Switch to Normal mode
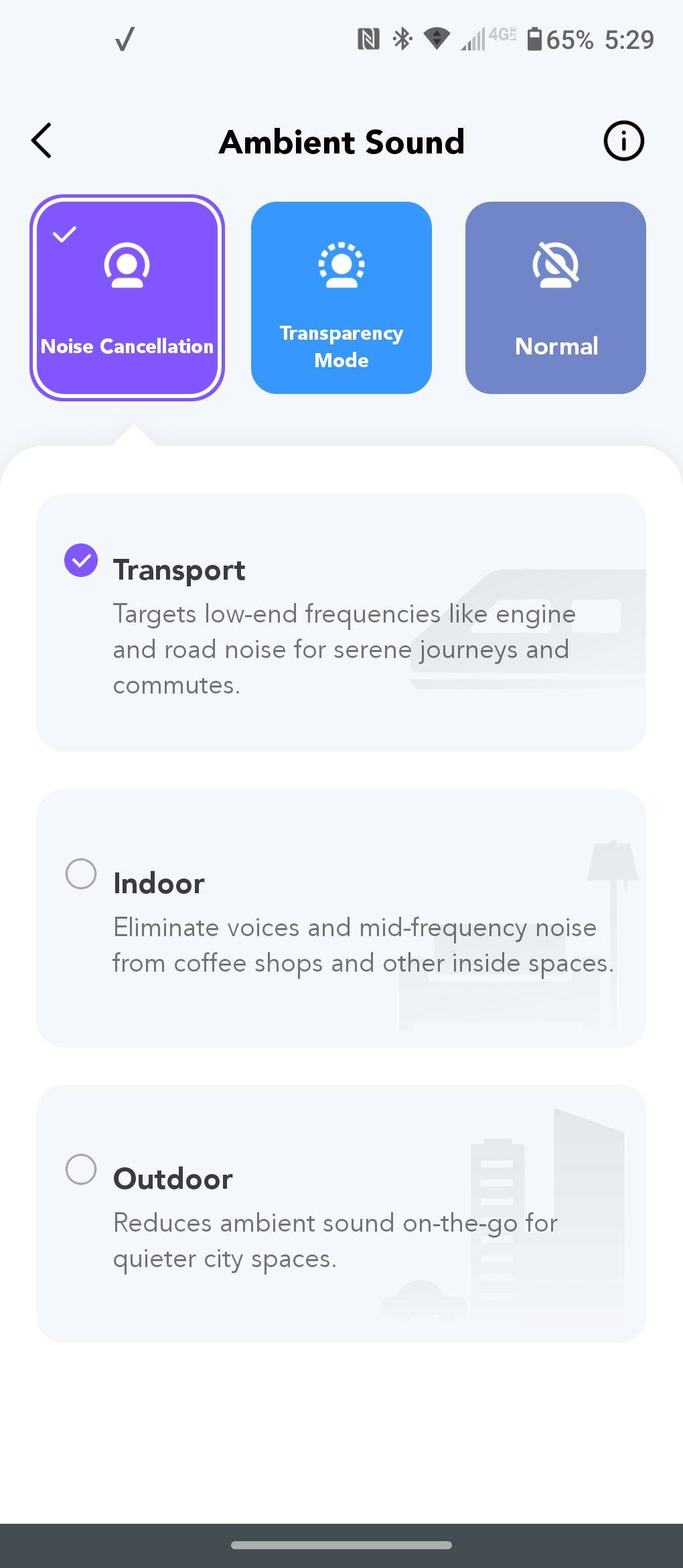 (556, 298)
